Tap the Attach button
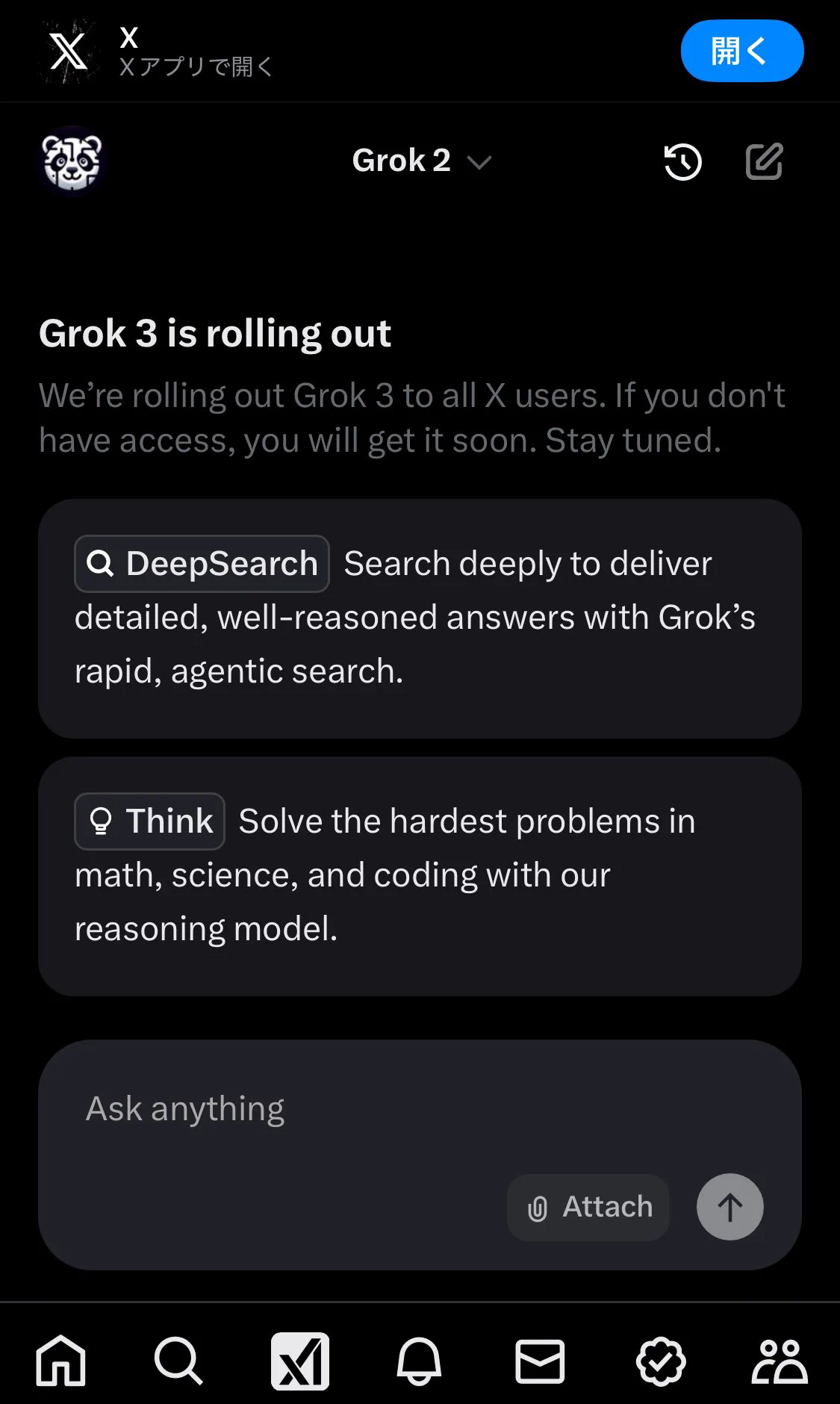840x1404 pixels. pos(588,1207)
